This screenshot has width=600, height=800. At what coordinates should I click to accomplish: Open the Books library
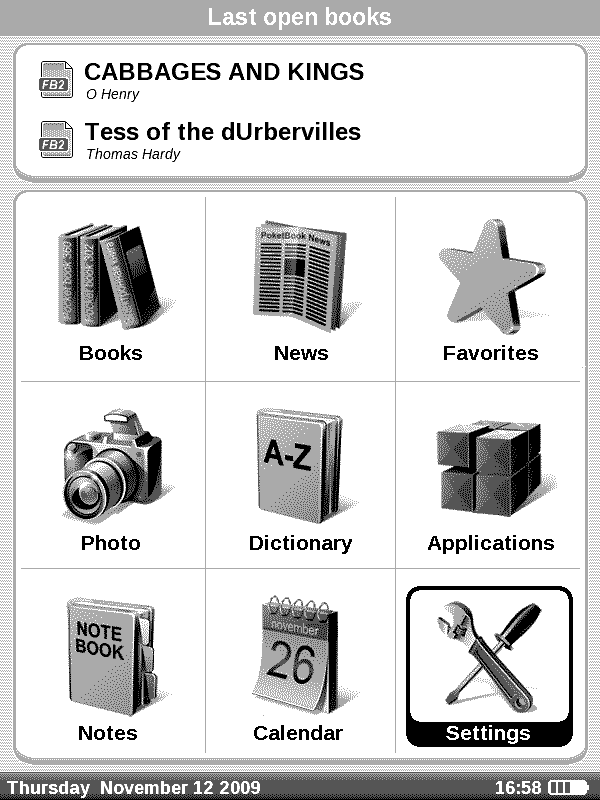110,292
